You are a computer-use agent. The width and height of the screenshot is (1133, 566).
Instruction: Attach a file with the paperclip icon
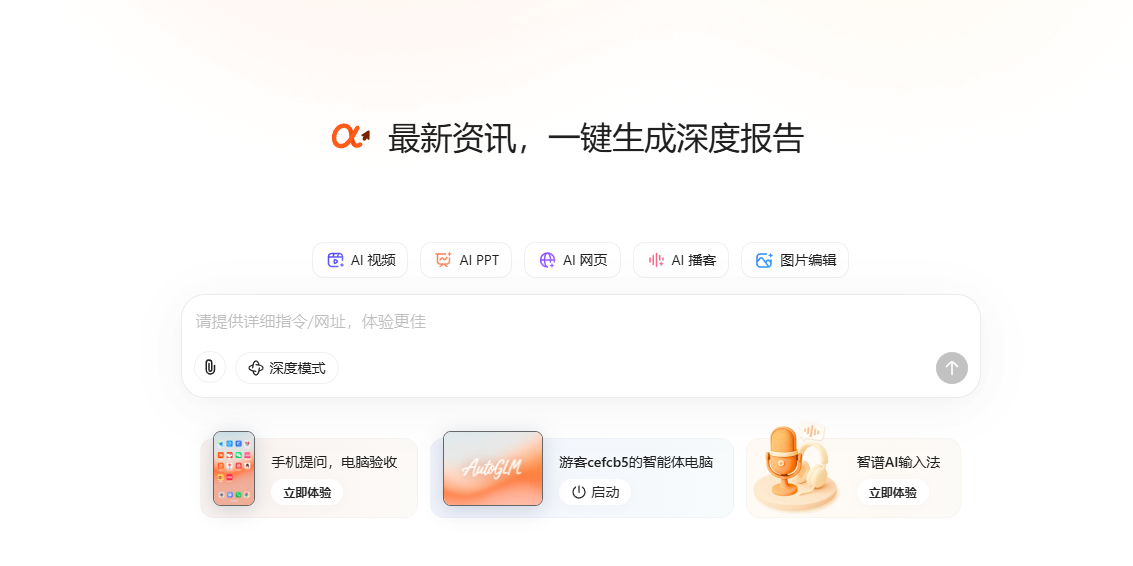(x=210, y=368)
